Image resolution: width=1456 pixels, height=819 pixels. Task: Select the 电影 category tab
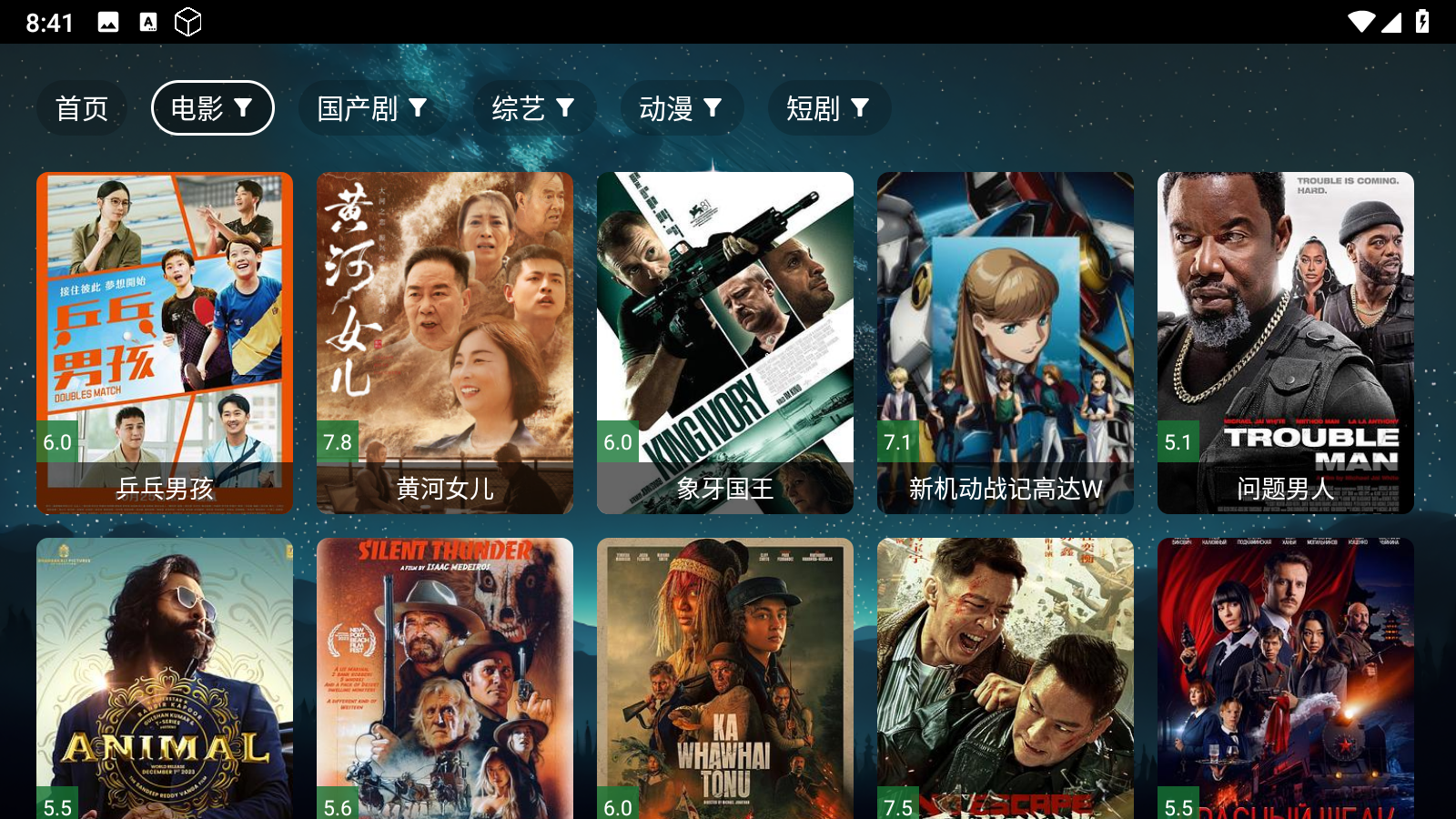(x=212, y=108)
